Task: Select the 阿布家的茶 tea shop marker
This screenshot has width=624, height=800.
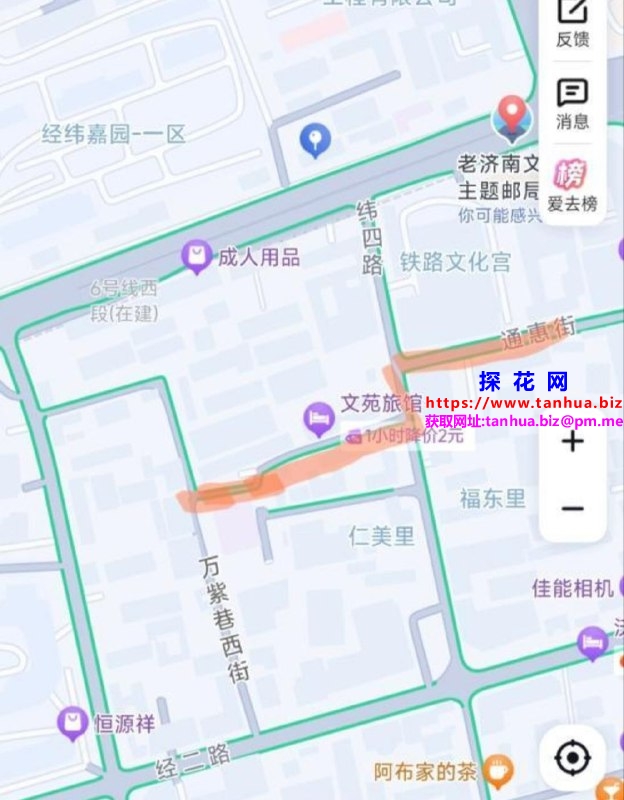Action: (x=497, y=771)
